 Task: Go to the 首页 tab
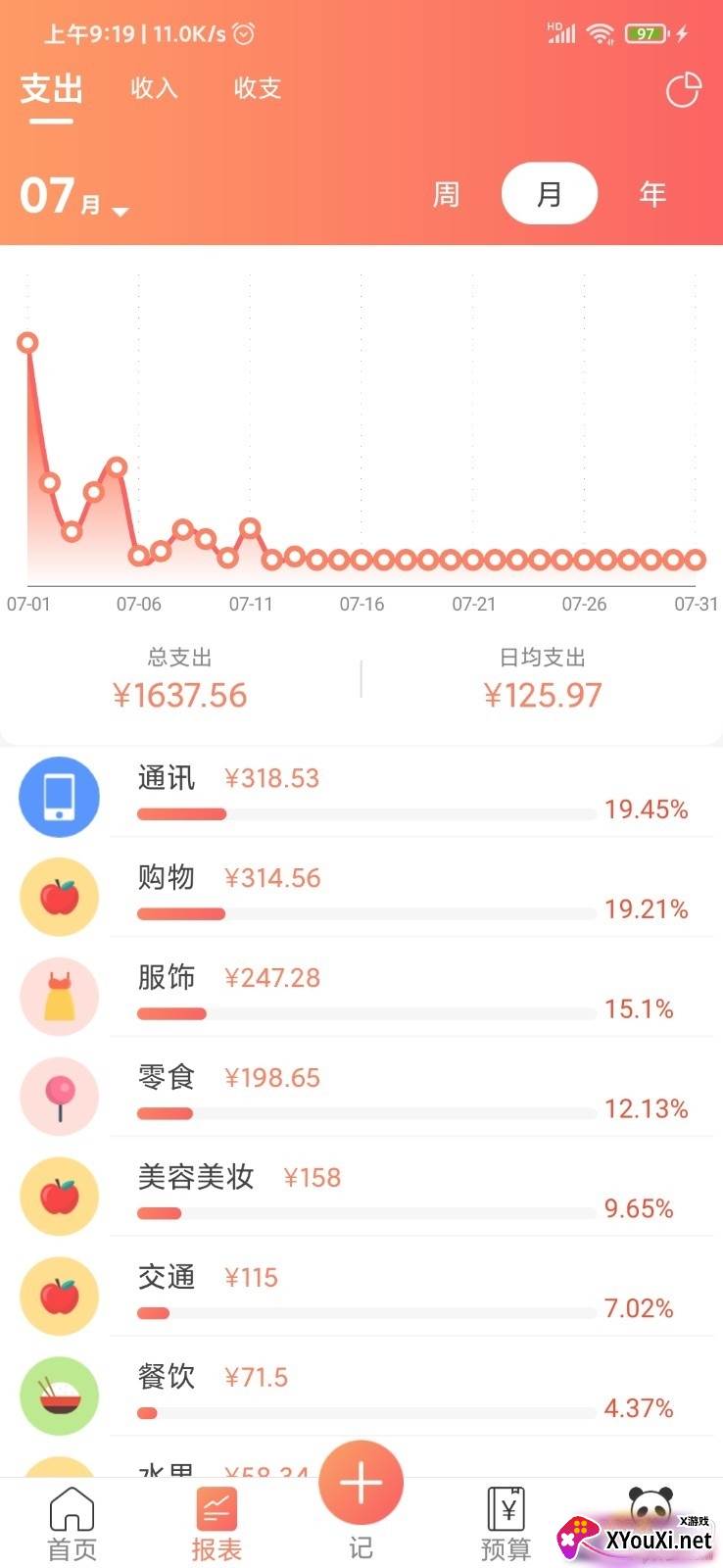[x=72, y=1524]
